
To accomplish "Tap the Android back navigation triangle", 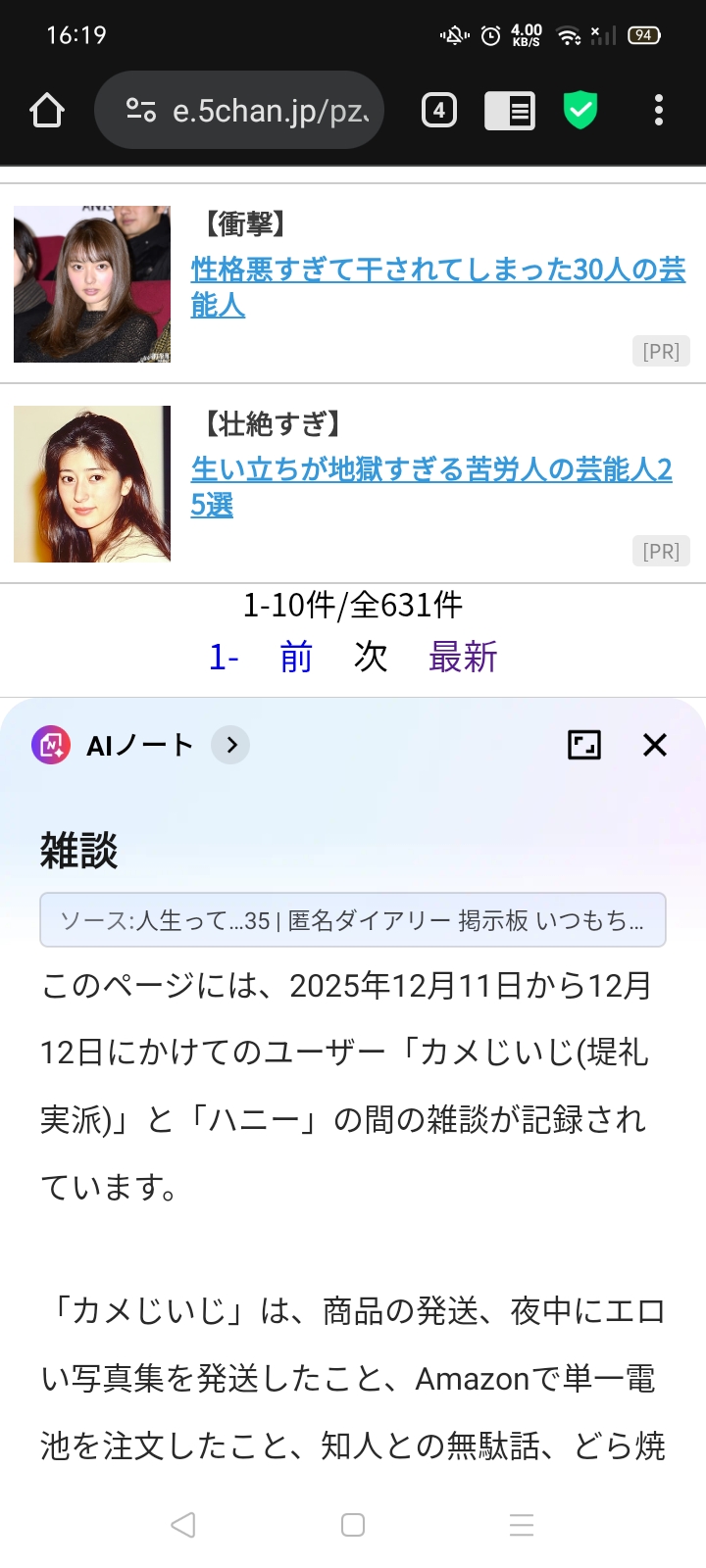I will 184,1525.
